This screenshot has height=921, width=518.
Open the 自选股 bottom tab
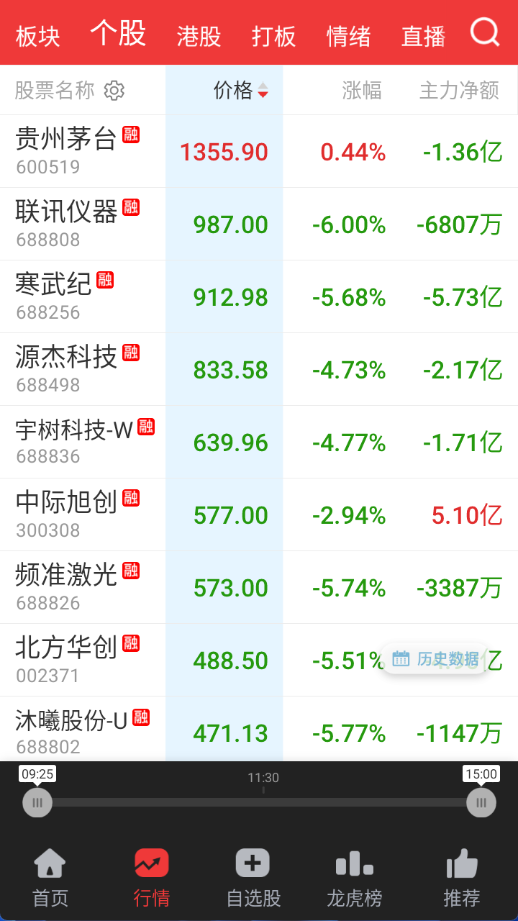click(253, 878)
